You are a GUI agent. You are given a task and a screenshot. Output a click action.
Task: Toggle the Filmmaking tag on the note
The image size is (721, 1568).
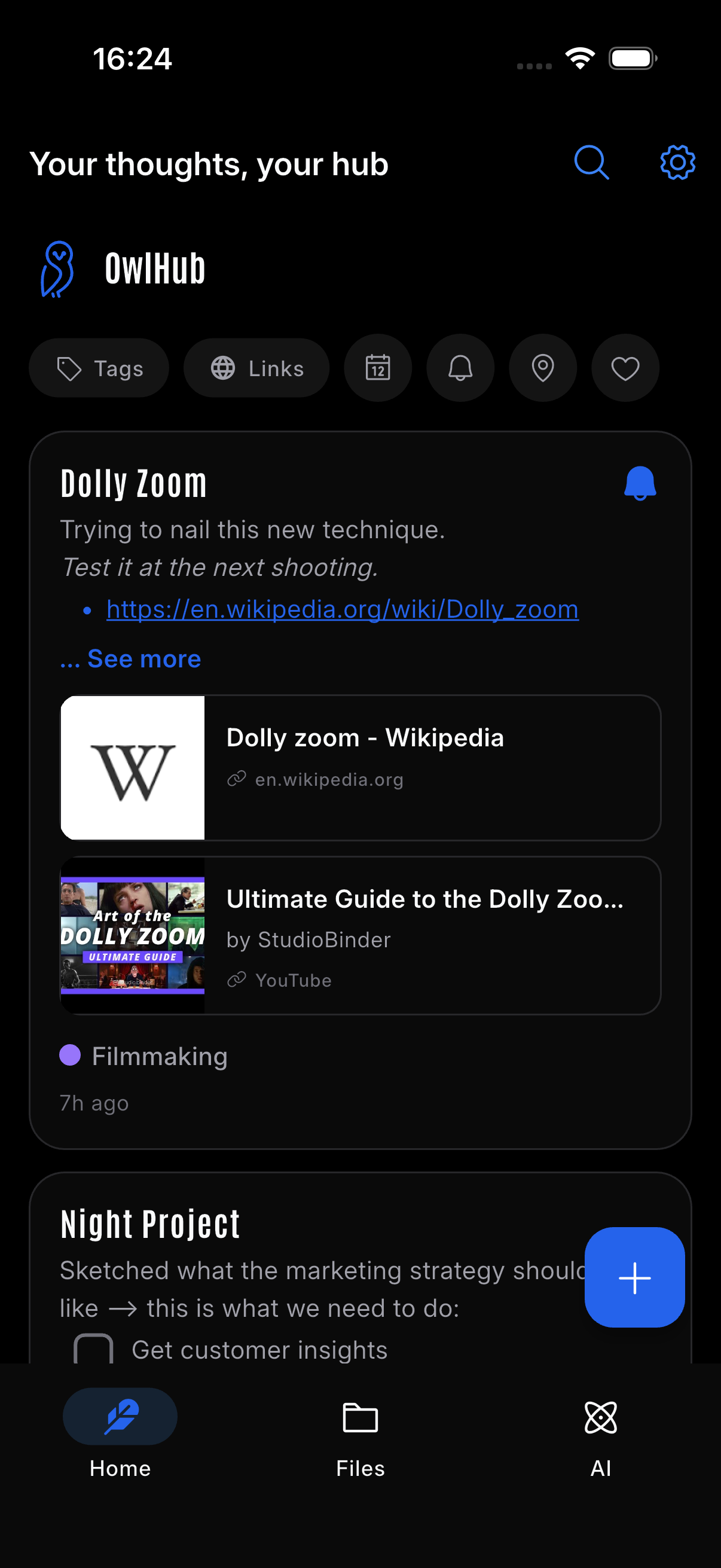point(160,1056)
